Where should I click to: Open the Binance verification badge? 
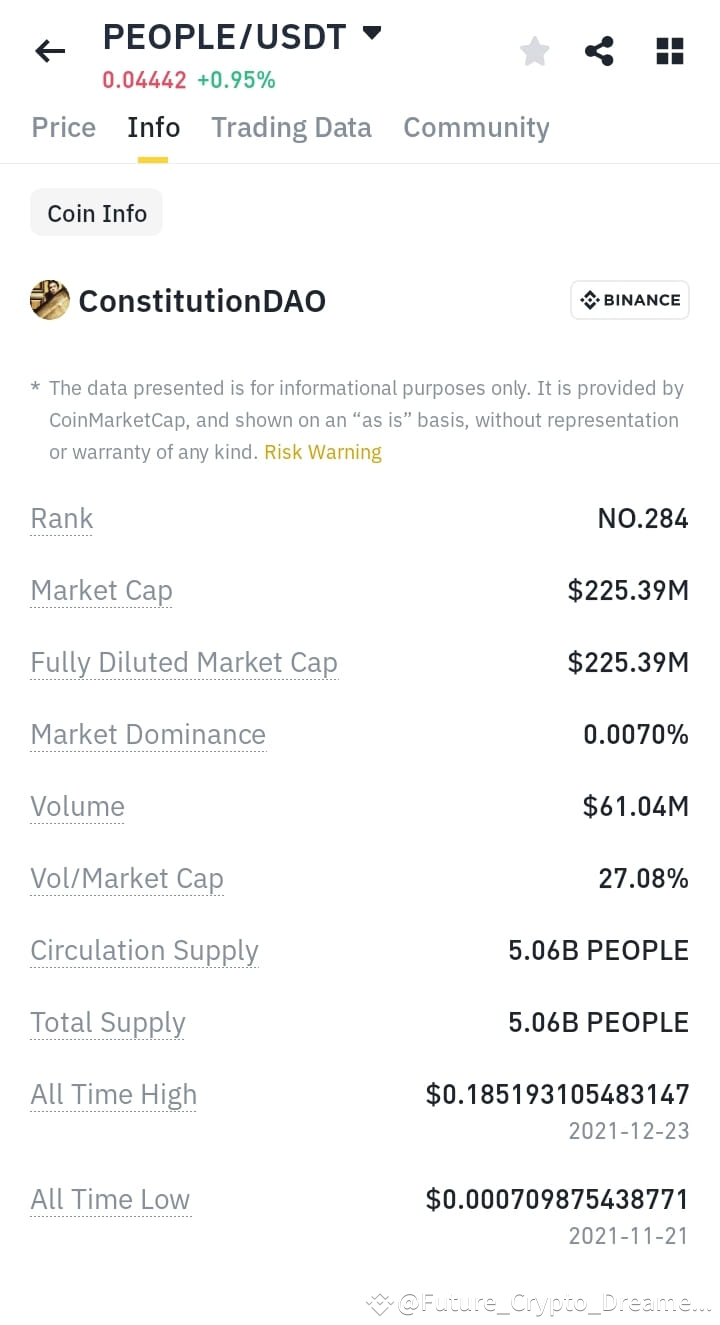pyautogui.click(x=629, y=299)
